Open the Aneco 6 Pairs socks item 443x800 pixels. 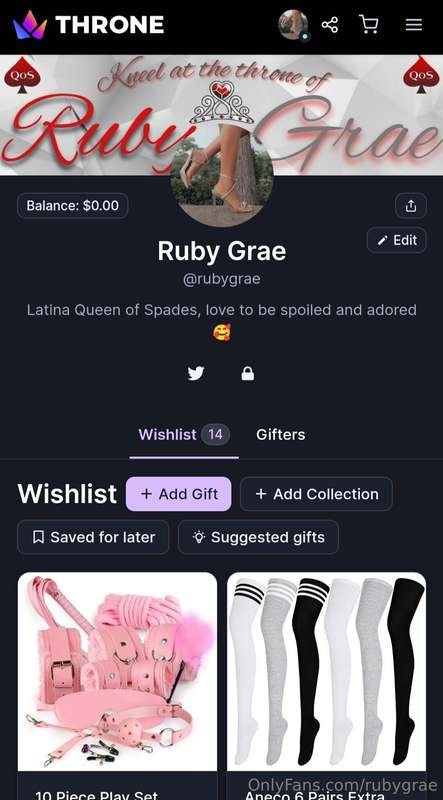(327, 684)
